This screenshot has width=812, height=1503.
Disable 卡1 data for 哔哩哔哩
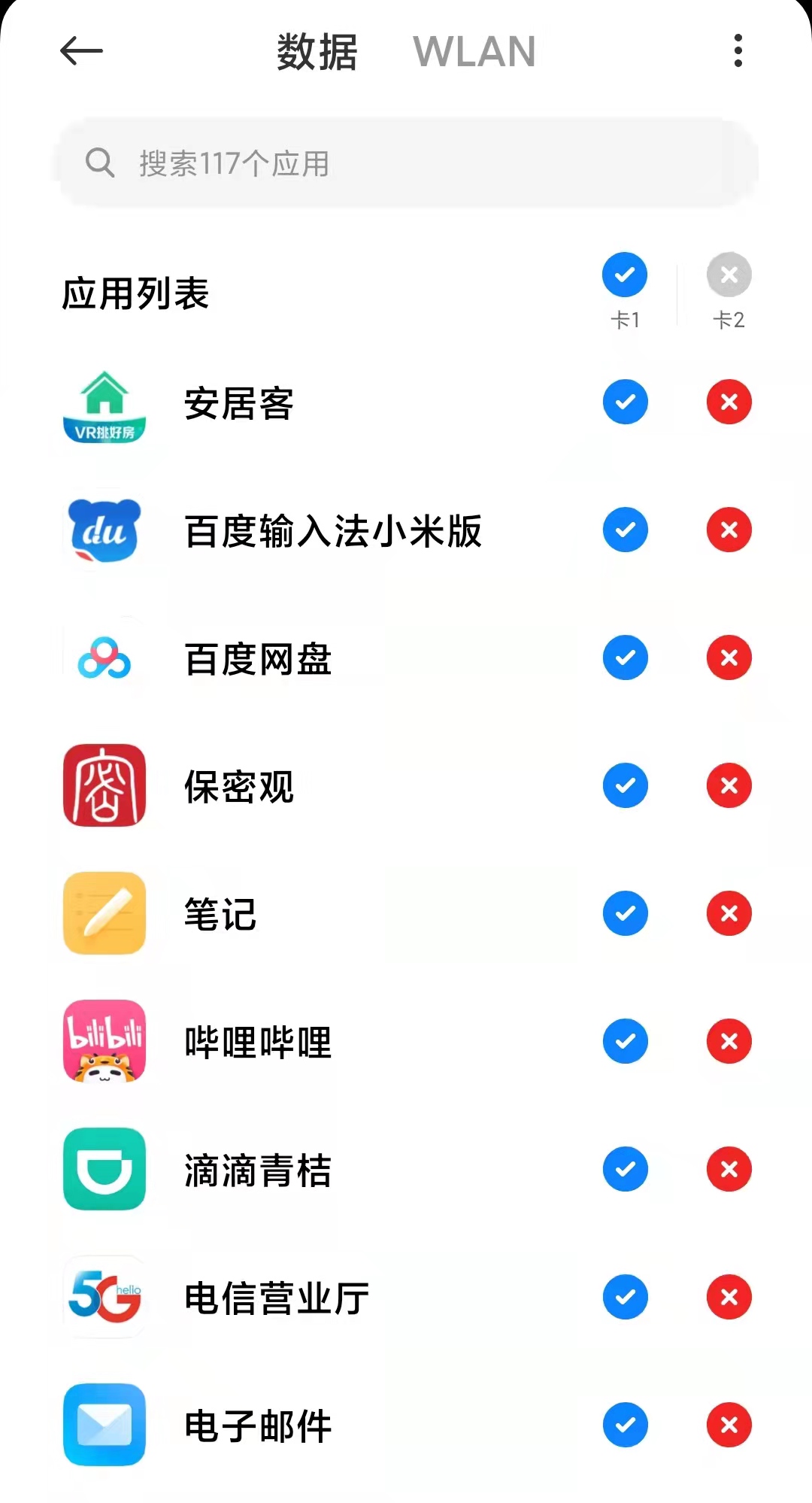(x=625, y=1042)
